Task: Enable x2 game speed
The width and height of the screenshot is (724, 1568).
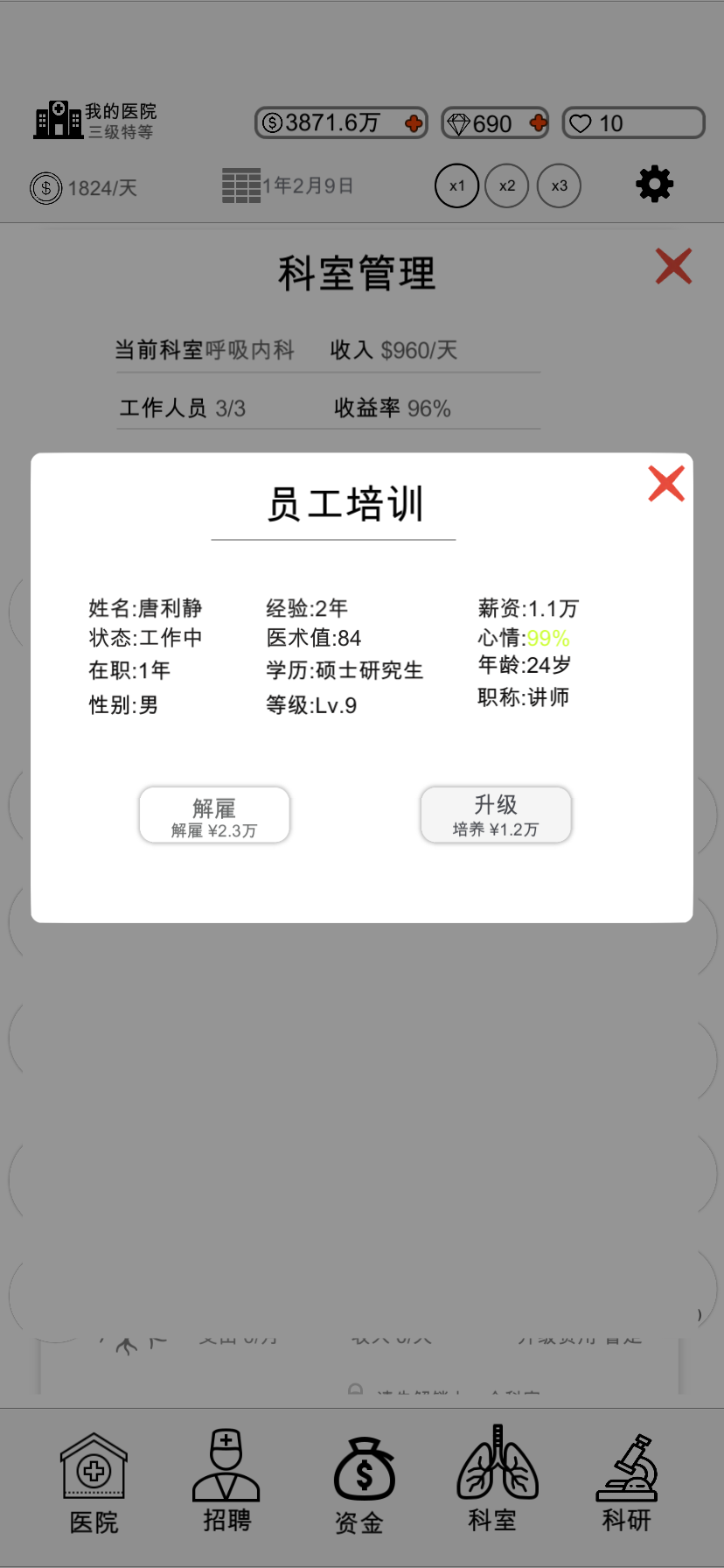Action: 507,185
